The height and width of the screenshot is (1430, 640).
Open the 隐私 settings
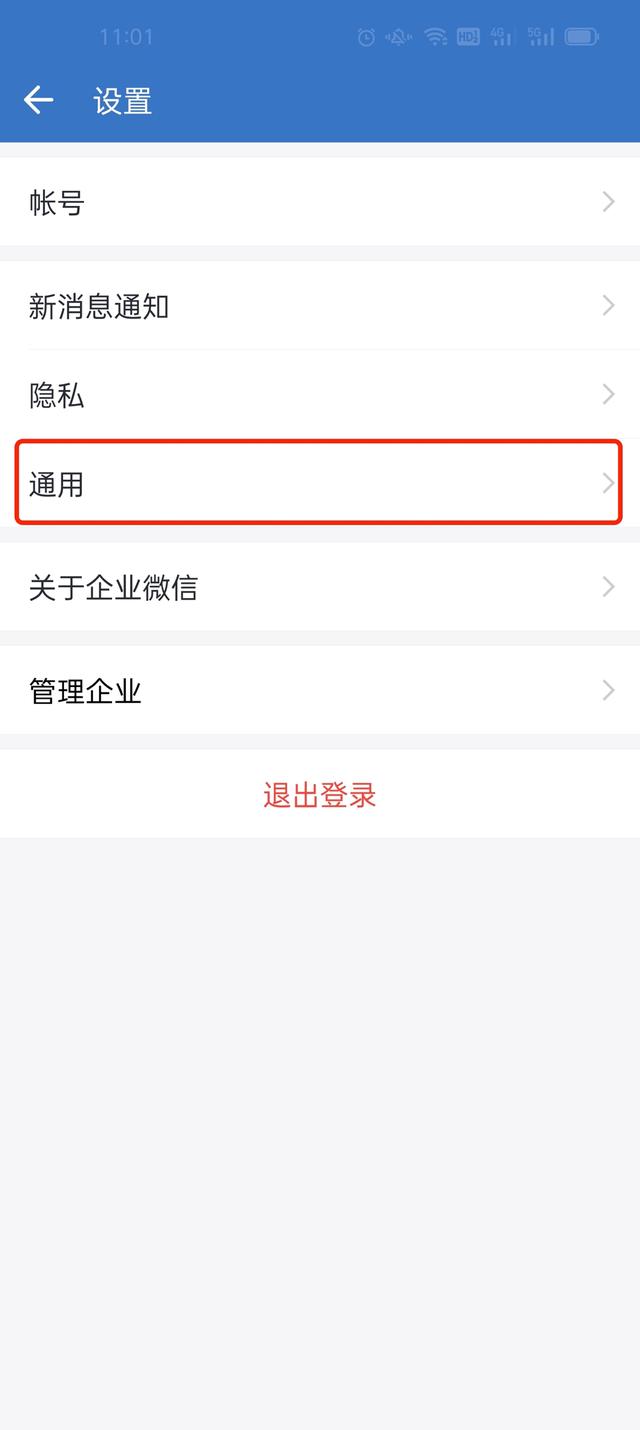[x=320, y=395]
